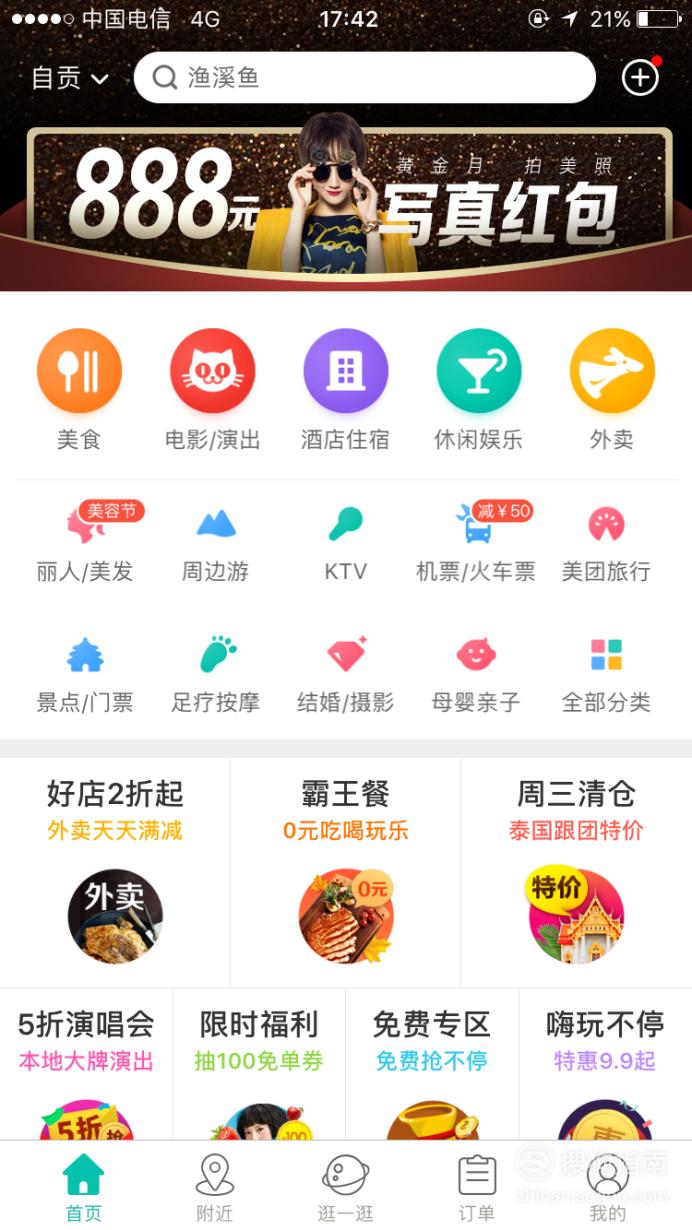Open 全部分类 all categories

pyautogui.click(x=606, y=675)
